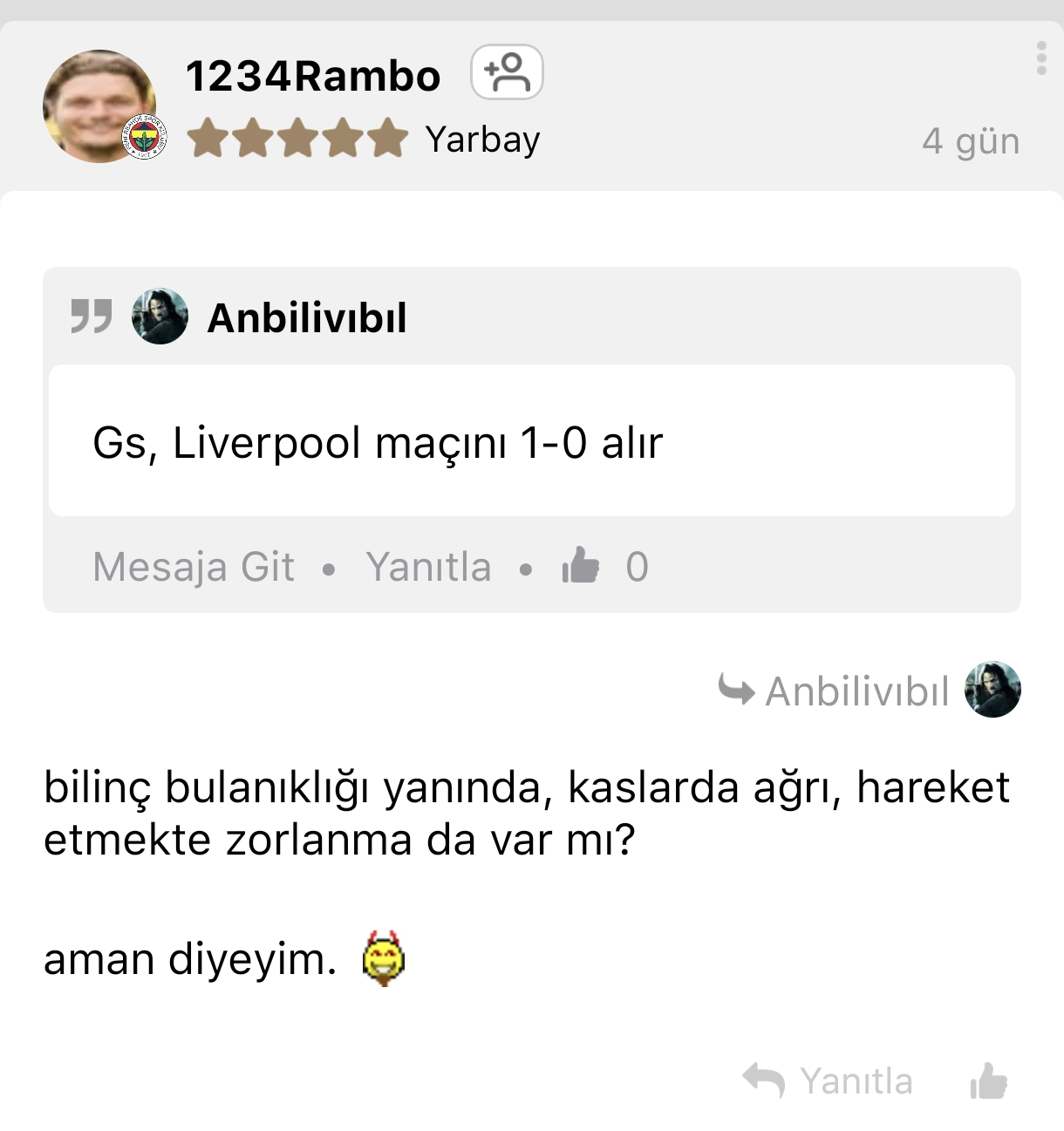Open Anbilivıbıl's profile from the quote header
Image resolution: width=1064 pixels, height=1131 pixels.
(306, 317)
